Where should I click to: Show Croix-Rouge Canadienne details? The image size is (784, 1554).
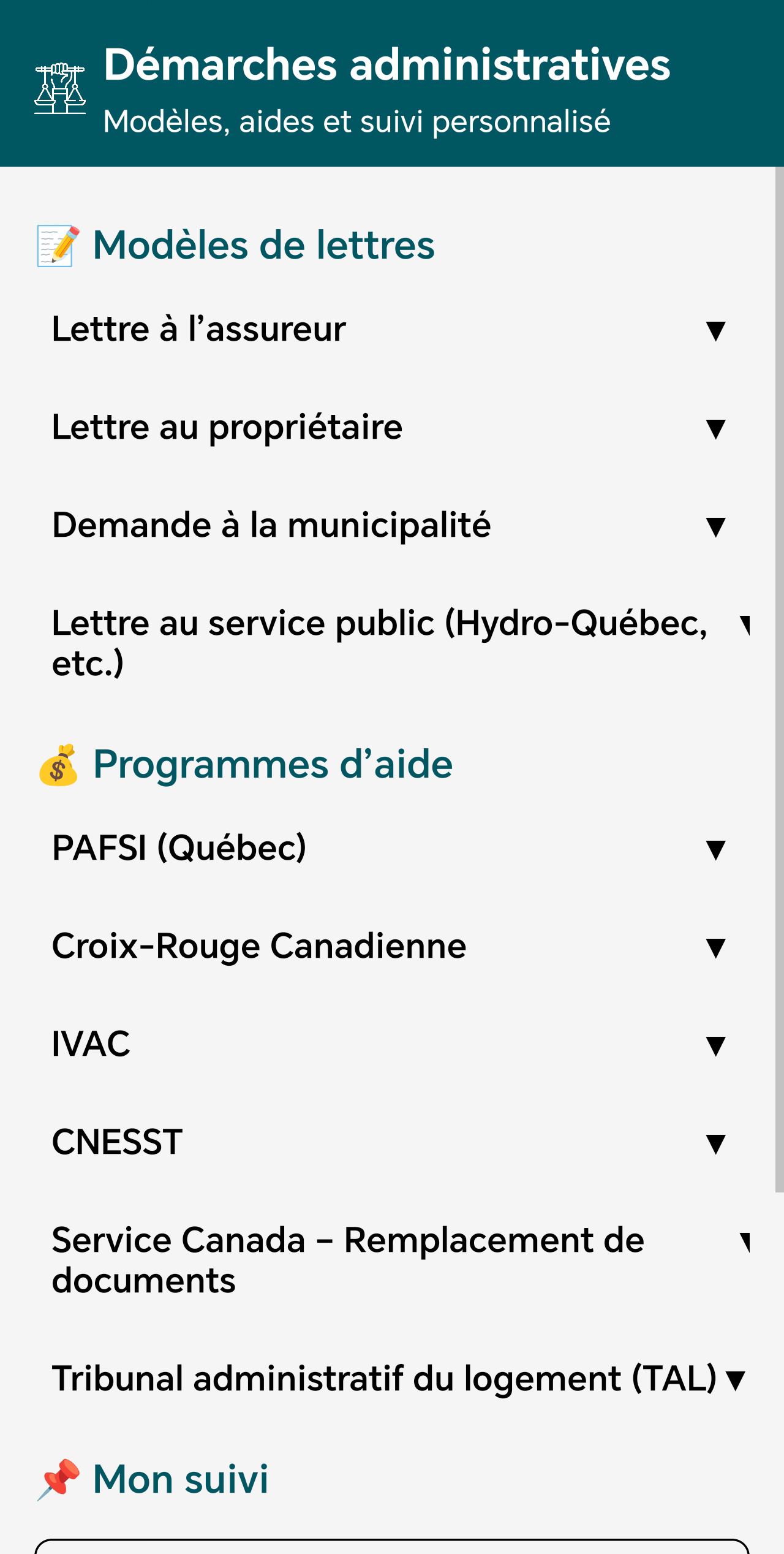point(392,947)
